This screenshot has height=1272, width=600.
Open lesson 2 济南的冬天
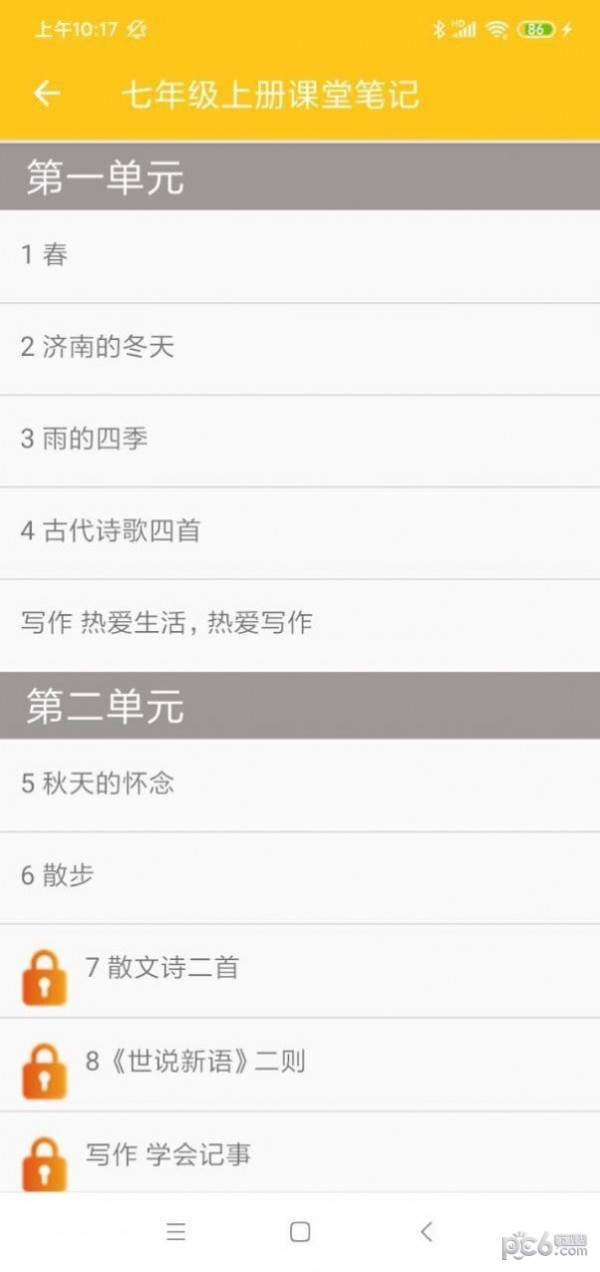(x=300, y=348)
